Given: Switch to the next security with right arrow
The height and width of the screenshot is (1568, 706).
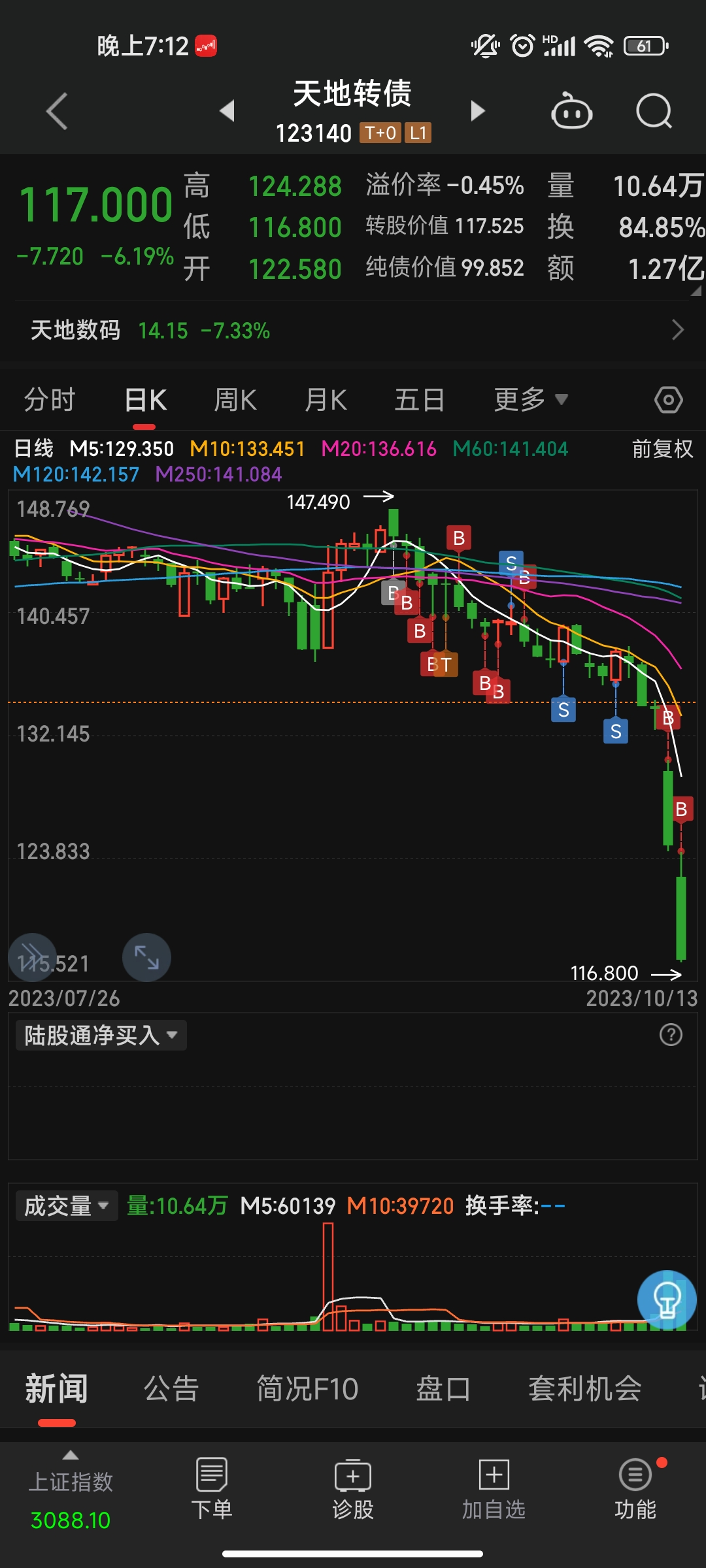Looking at the screenshot, I should pyautogui.click(x=478, y=111).
